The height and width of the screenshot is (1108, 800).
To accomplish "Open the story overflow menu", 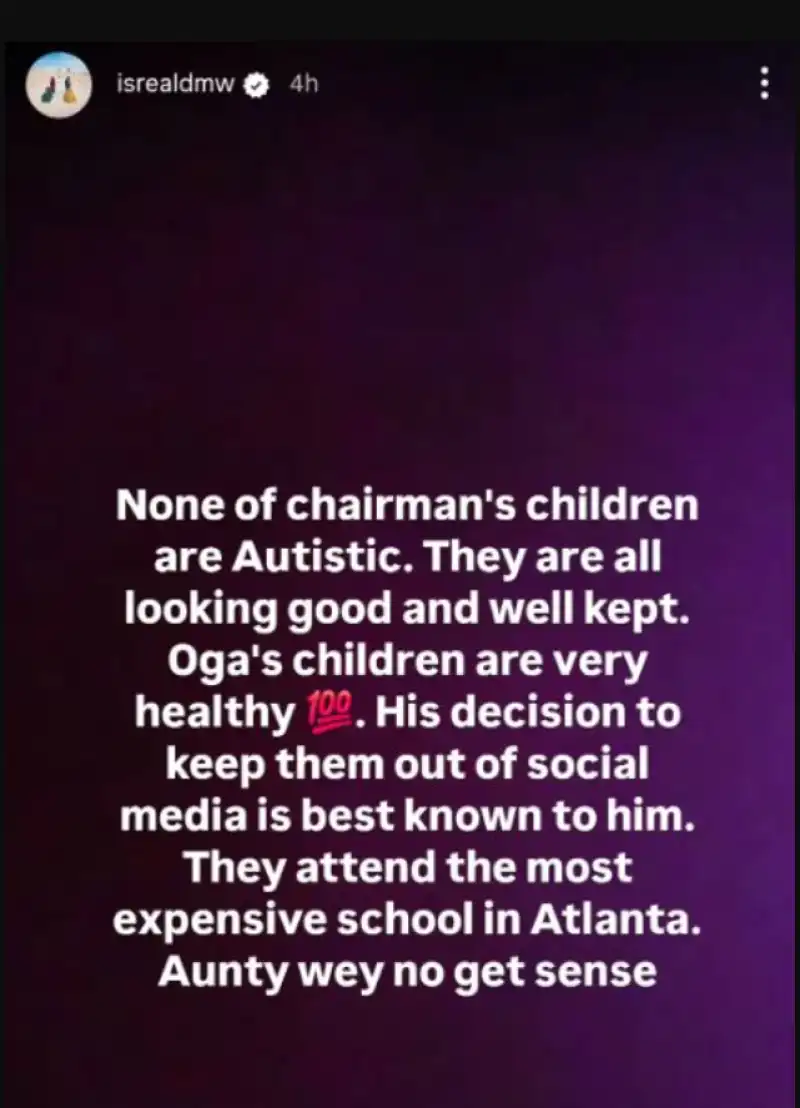I will (x=765, y=84).
